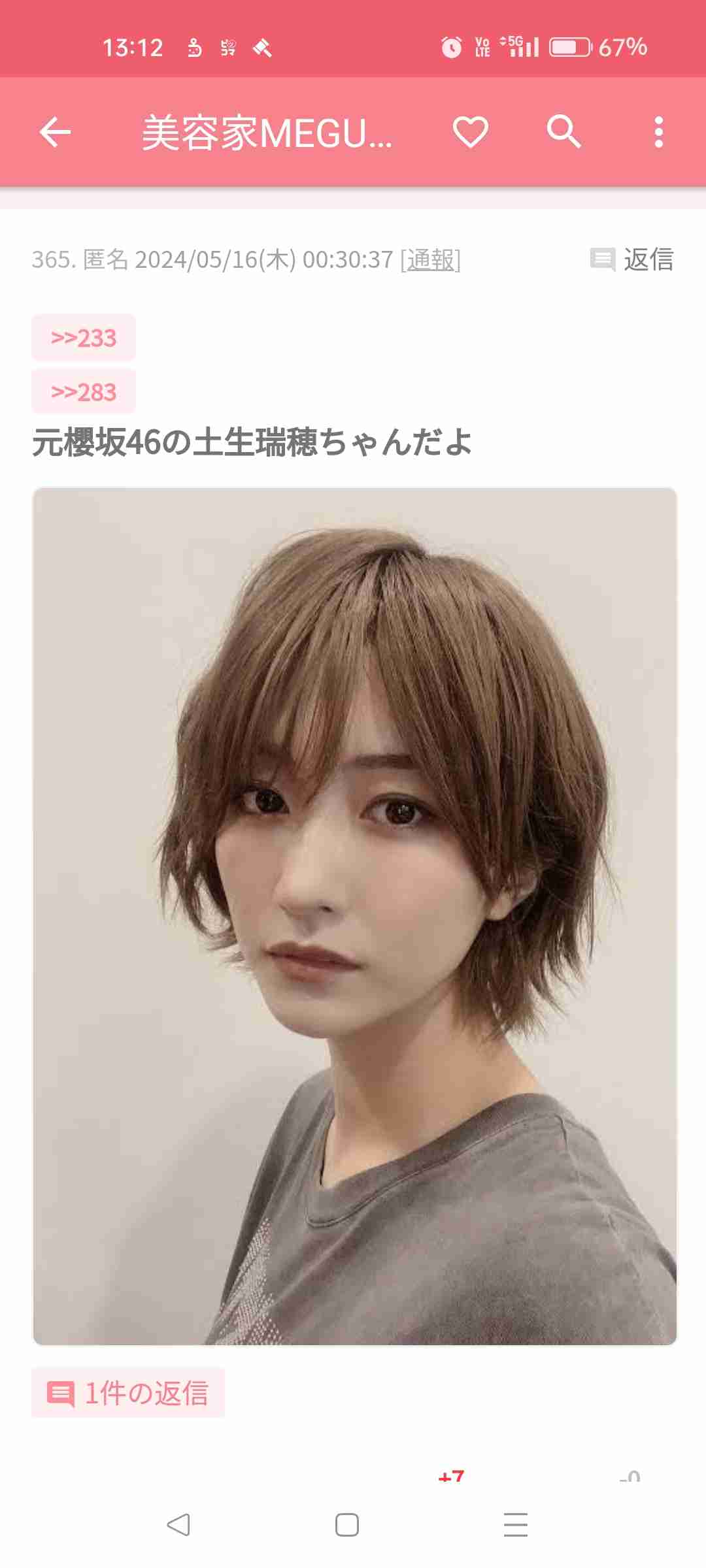Open the quoted comment >>283
Viewport: 706px width, 1568px height.
pos(84,392)
